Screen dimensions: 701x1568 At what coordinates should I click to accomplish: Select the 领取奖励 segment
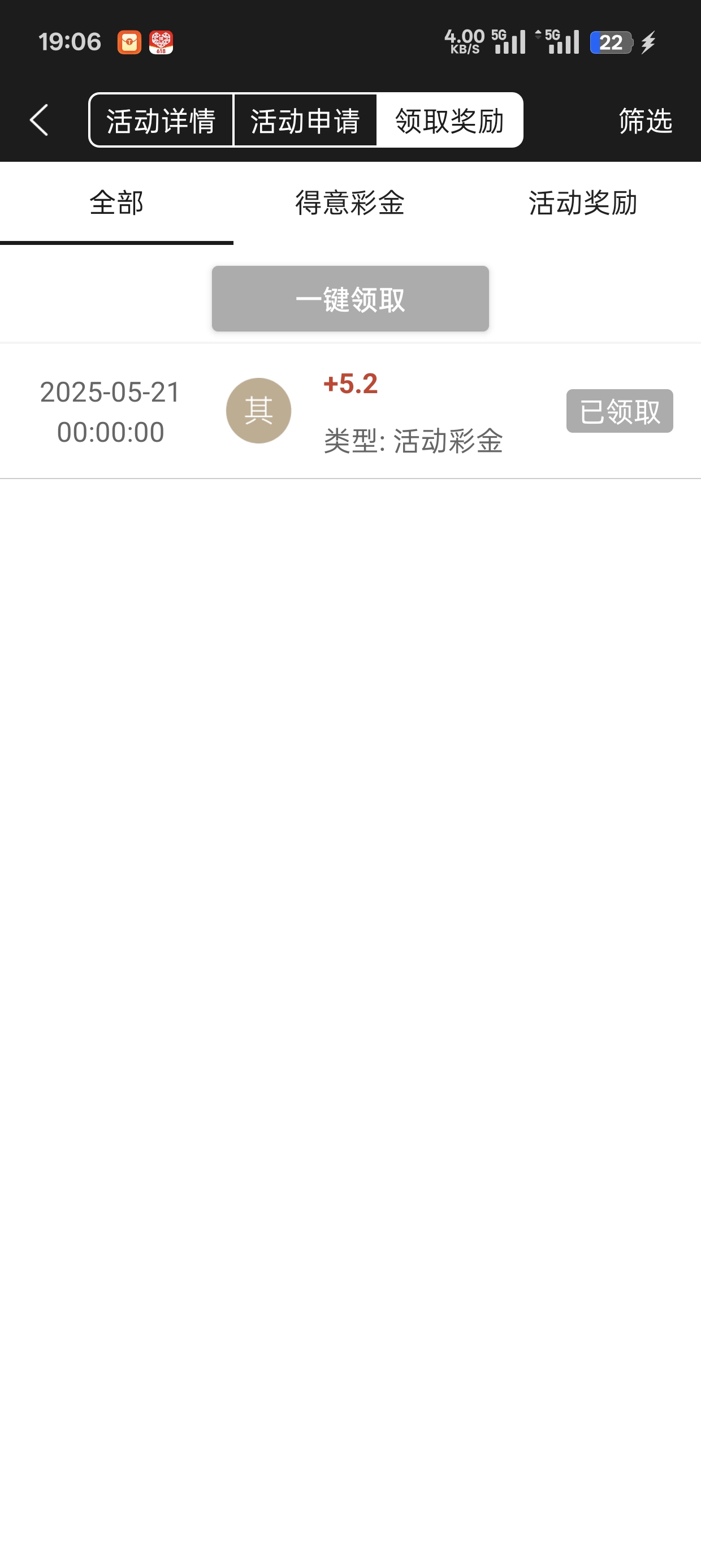tap(449, 120)
